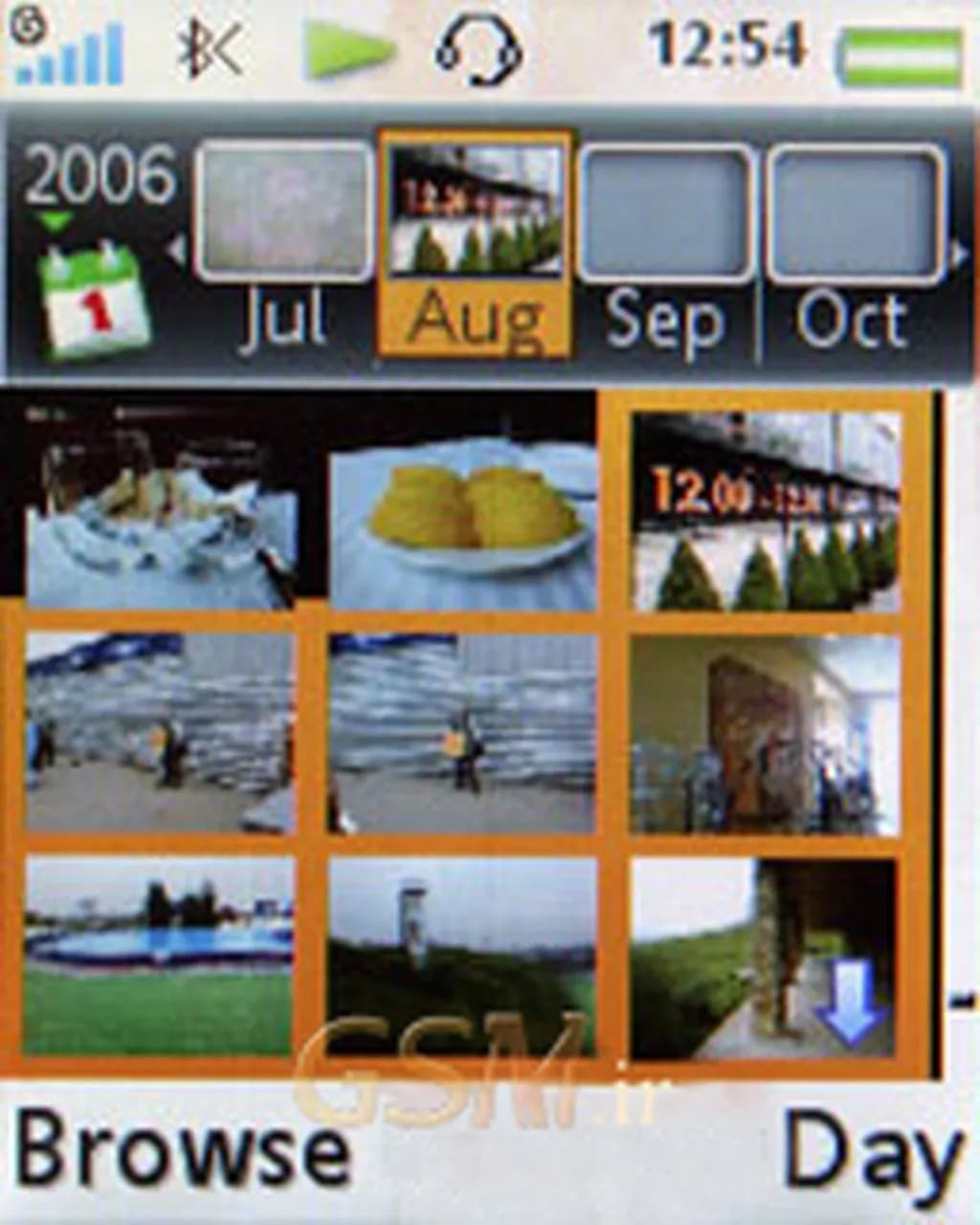The height and width of the screenshot is (1225, 980).
Task: Open the swimming pool and lawn photo
Action: [159, 955]
